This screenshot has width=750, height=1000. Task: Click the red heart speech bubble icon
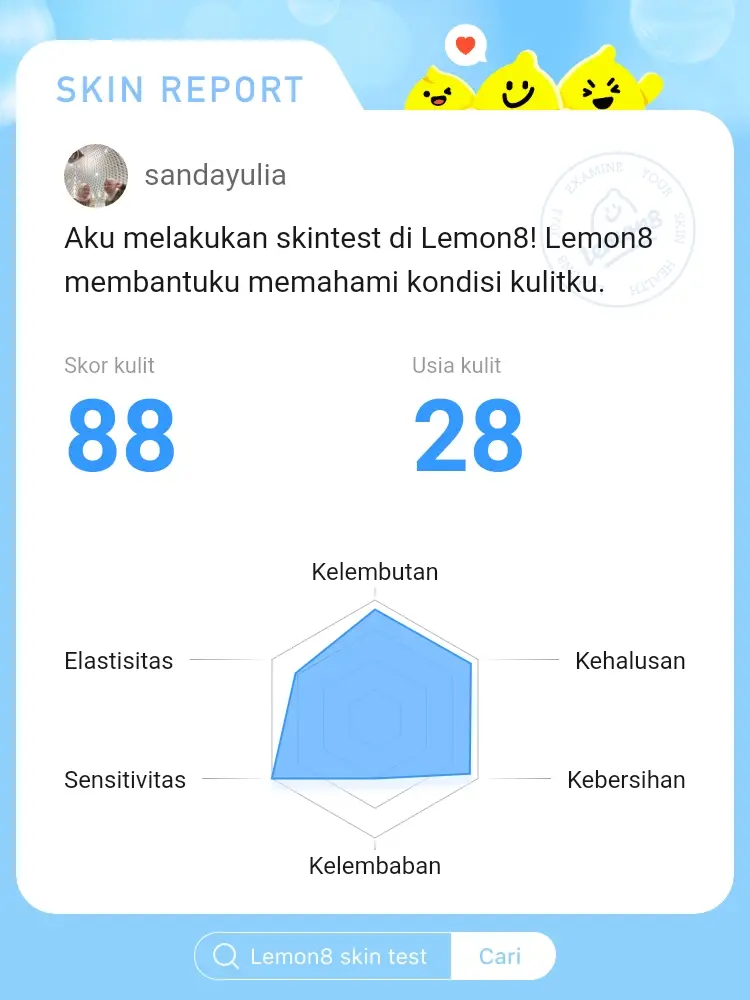point(464,44)
